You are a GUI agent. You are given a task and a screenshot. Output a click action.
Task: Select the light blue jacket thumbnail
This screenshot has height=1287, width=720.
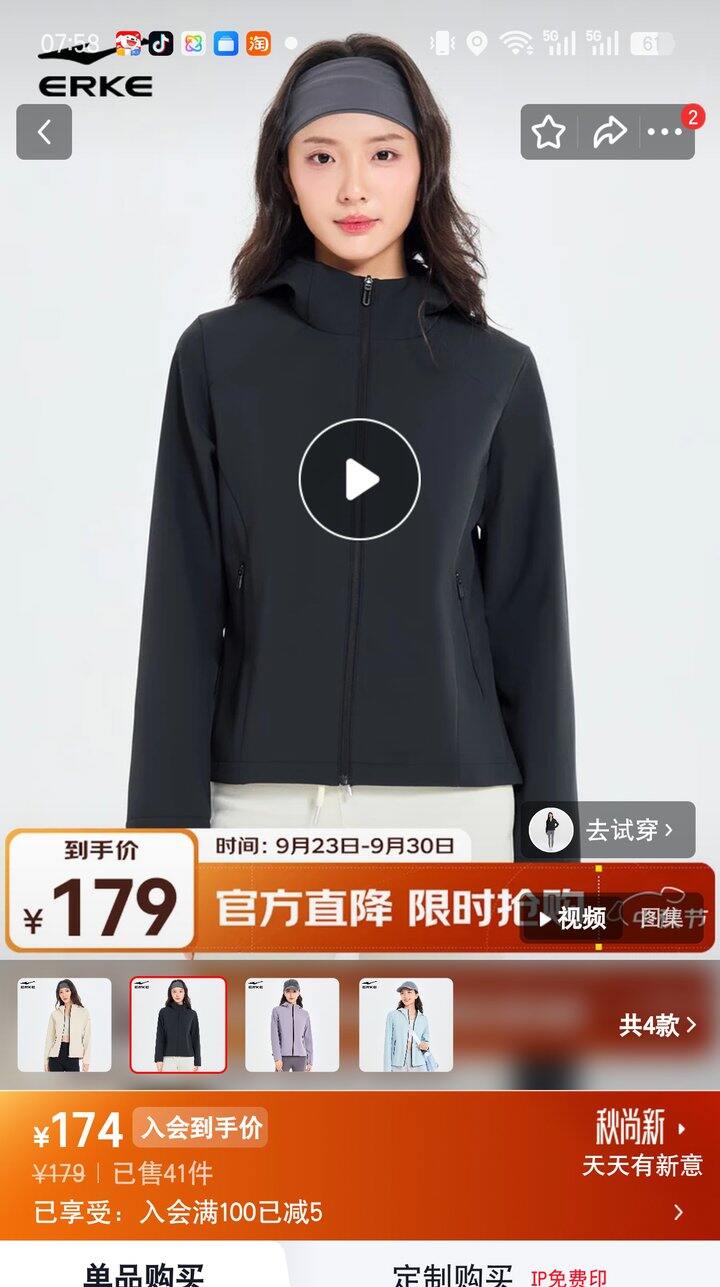click(x=406, y=1025)
